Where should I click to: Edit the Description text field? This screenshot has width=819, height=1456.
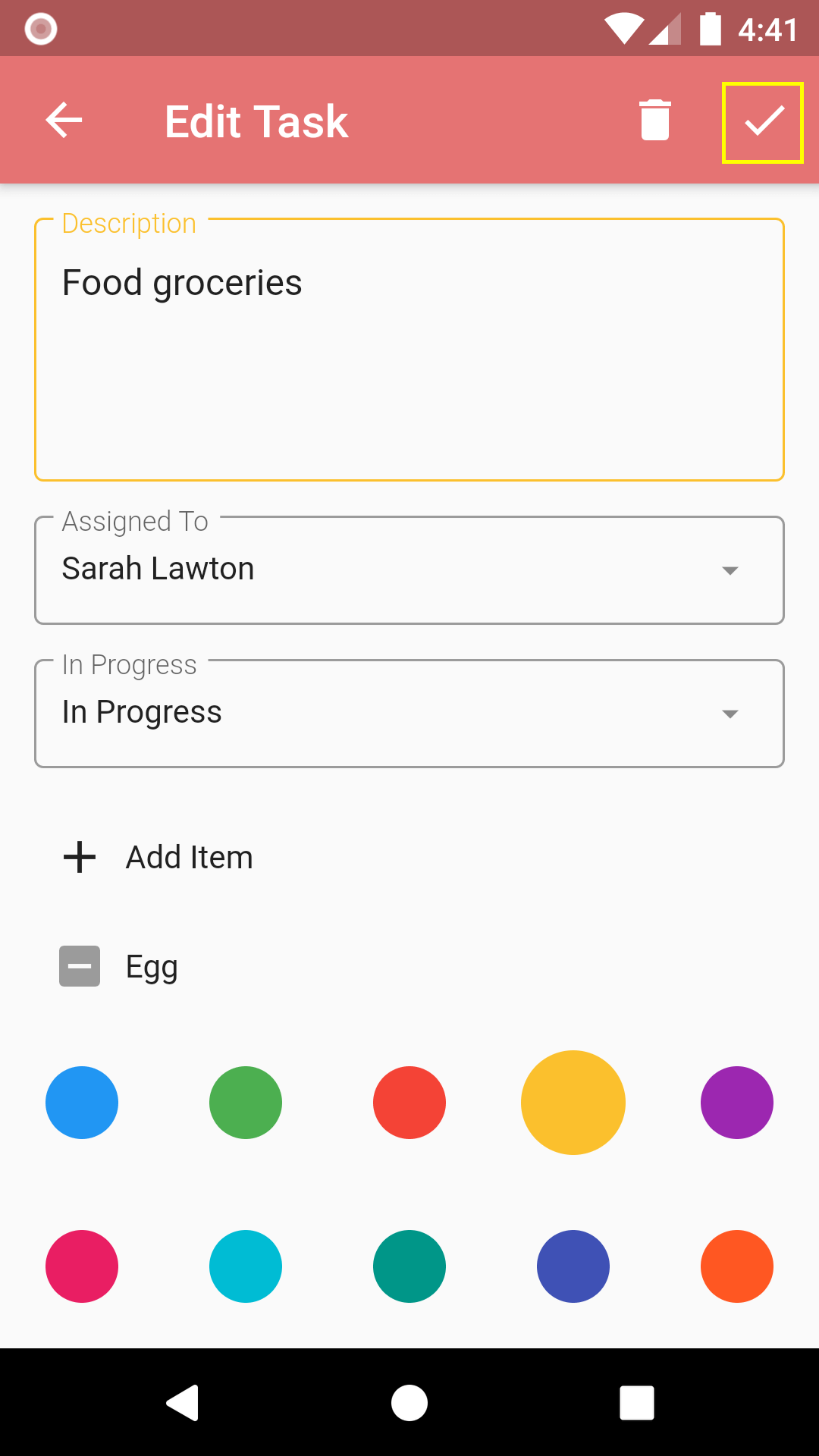[x=409, y=349]
